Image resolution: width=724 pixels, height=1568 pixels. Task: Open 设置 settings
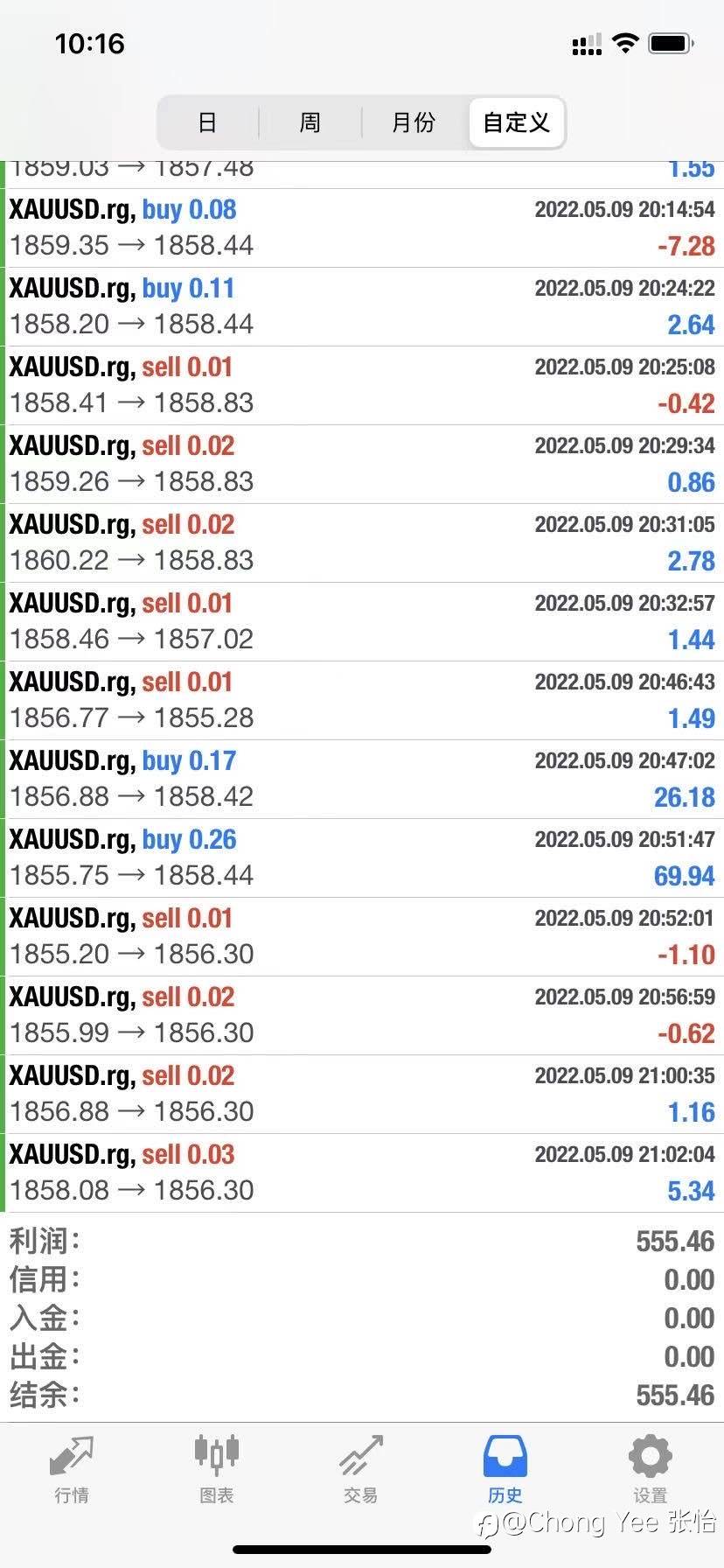click(x=650, y=1469)
